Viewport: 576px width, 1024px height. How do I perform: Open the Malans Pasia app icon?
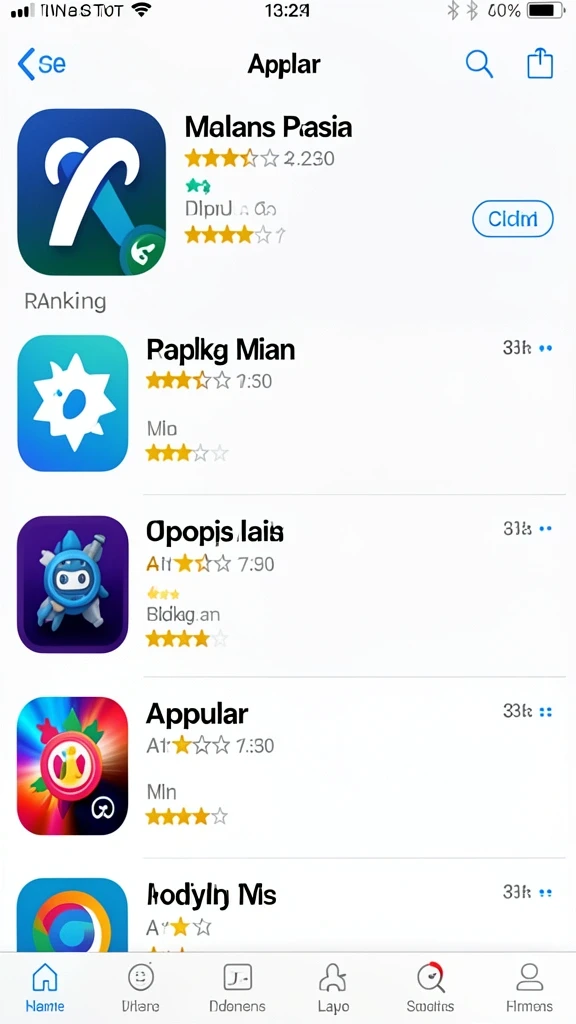[91, 192]
